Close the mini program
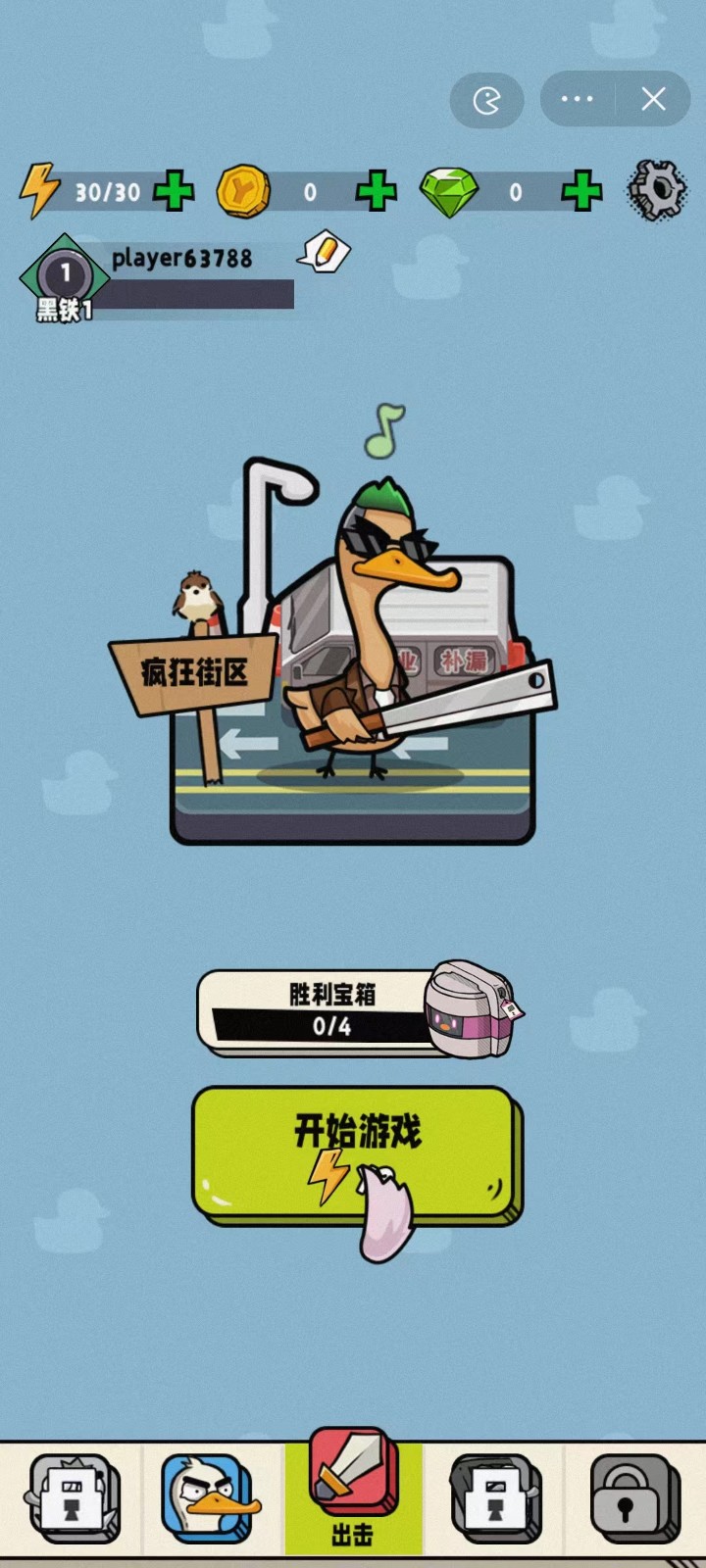Screen dimensions: 706x1568 pos(653,99)
